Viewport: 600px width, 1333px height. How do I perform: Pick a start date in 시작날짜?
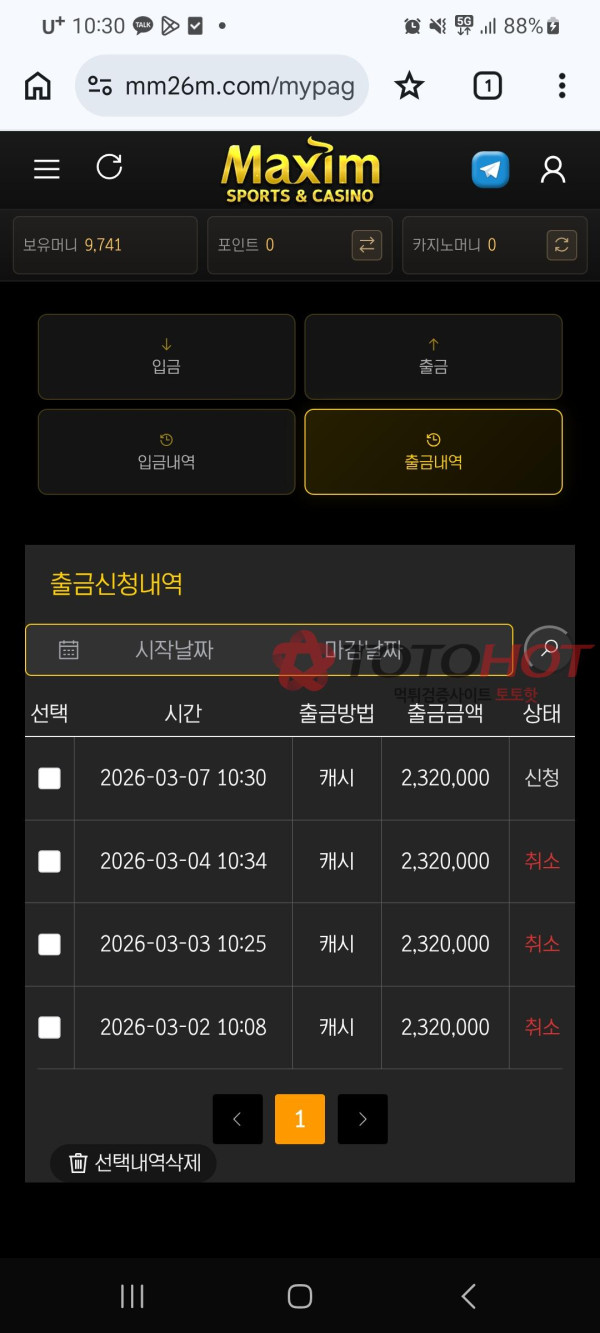pos(174,650)
